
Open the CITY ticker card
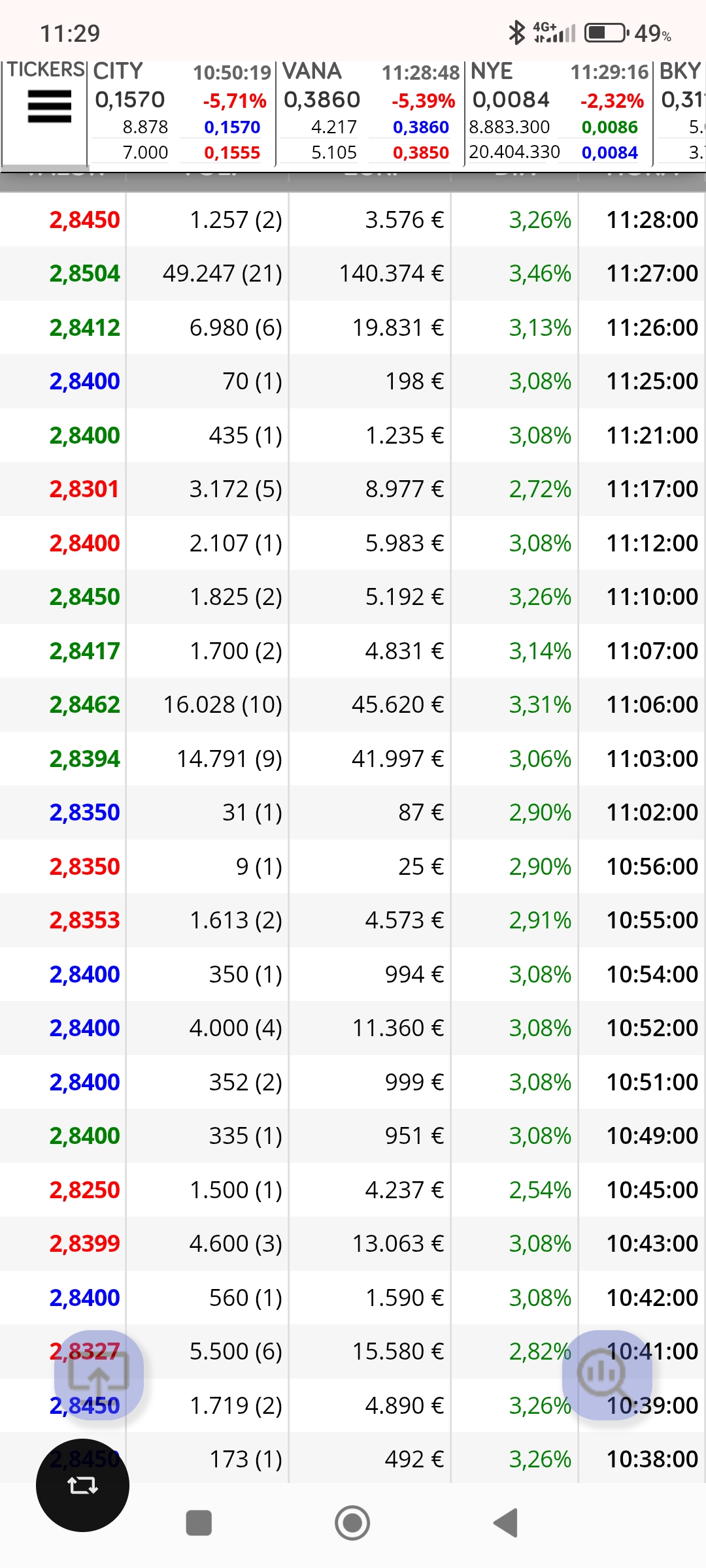[181, 112]
